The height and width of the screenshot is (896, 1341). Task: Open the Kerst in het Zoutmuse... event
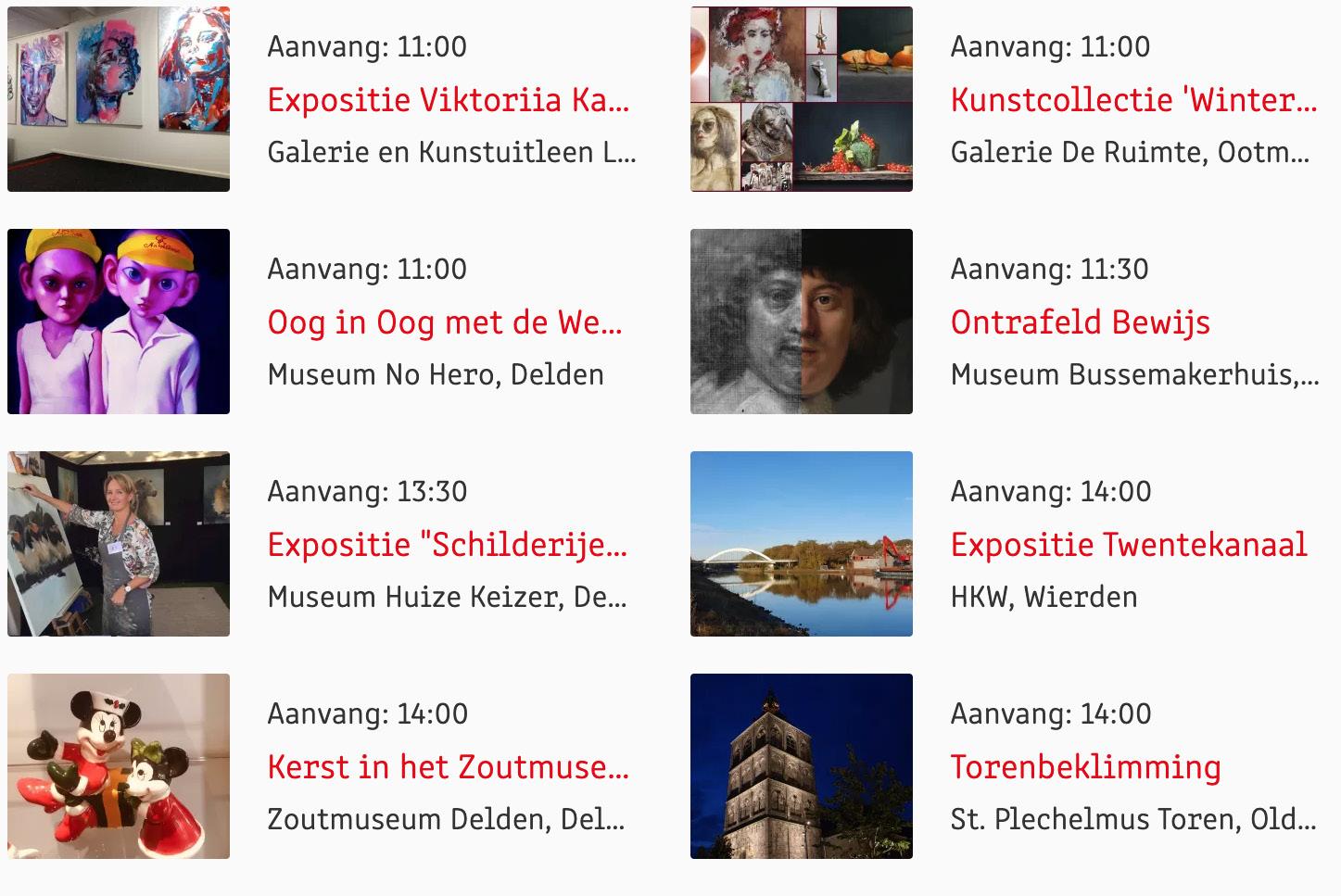click(448, 767)
